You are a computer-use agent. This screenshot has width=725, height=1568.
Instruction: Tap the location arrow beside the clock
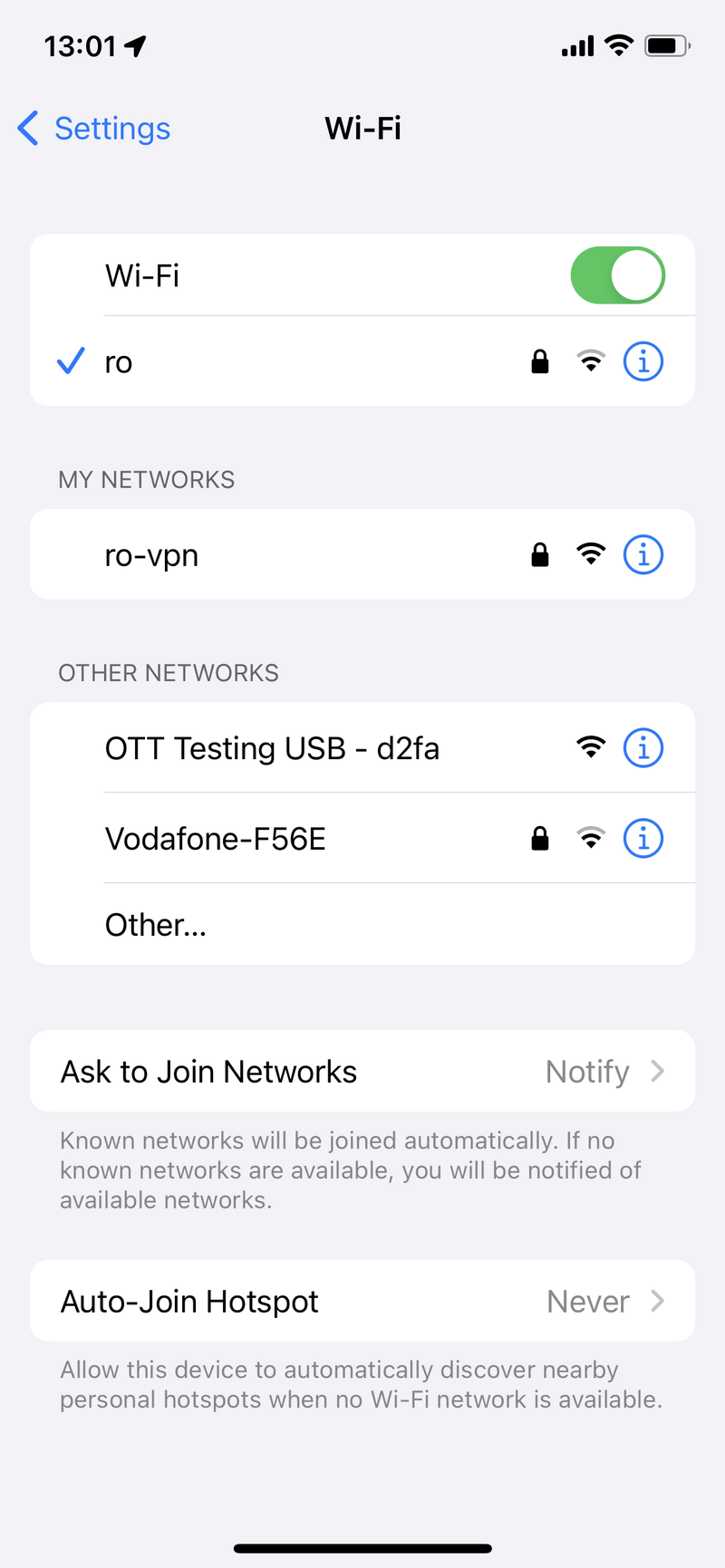coord(136,44)
